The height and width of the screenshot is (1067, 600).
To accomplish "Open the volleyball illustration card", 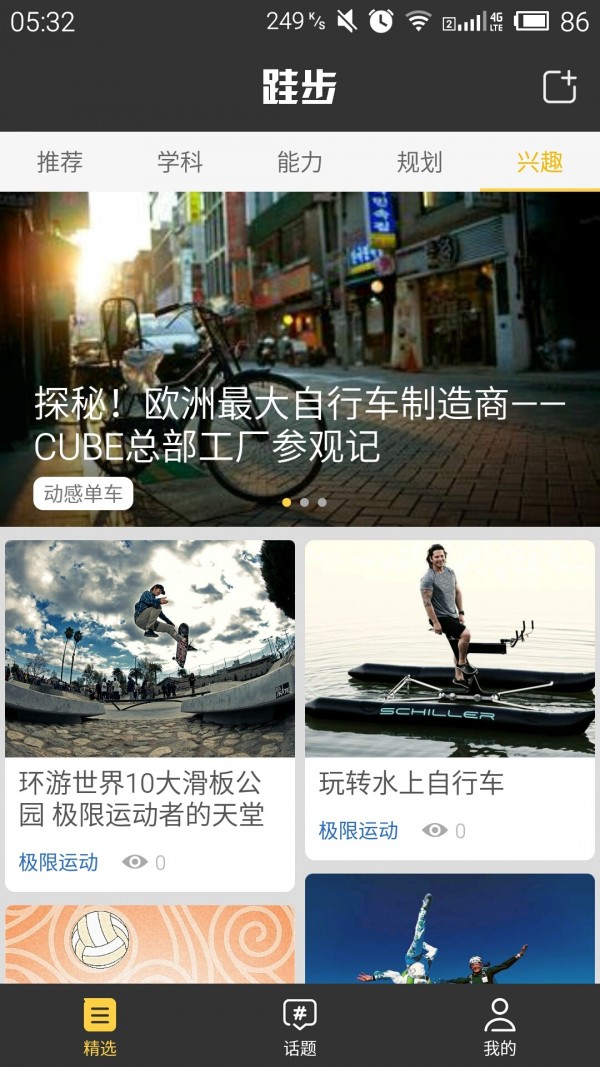I will pos(150,945).
